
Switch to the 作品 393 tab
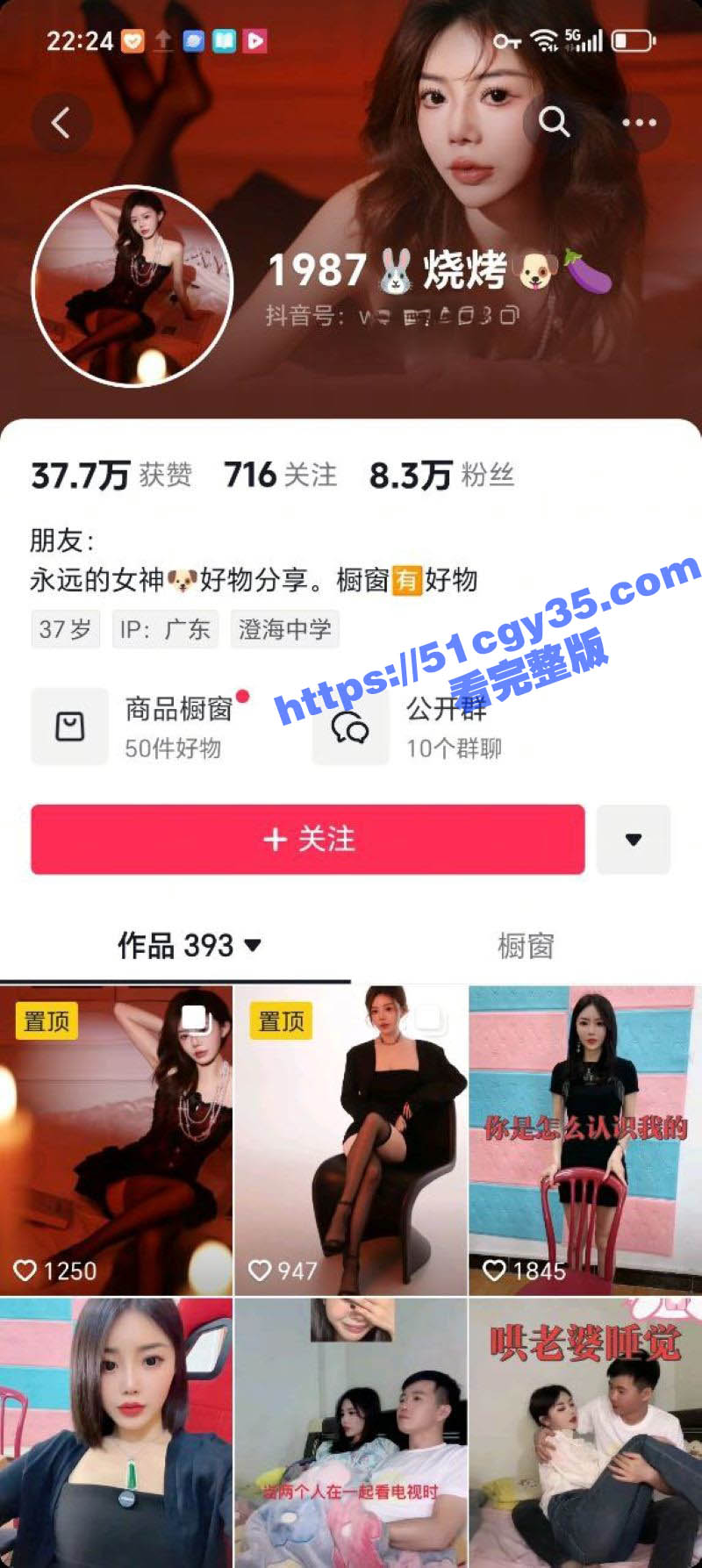[189, 945]
